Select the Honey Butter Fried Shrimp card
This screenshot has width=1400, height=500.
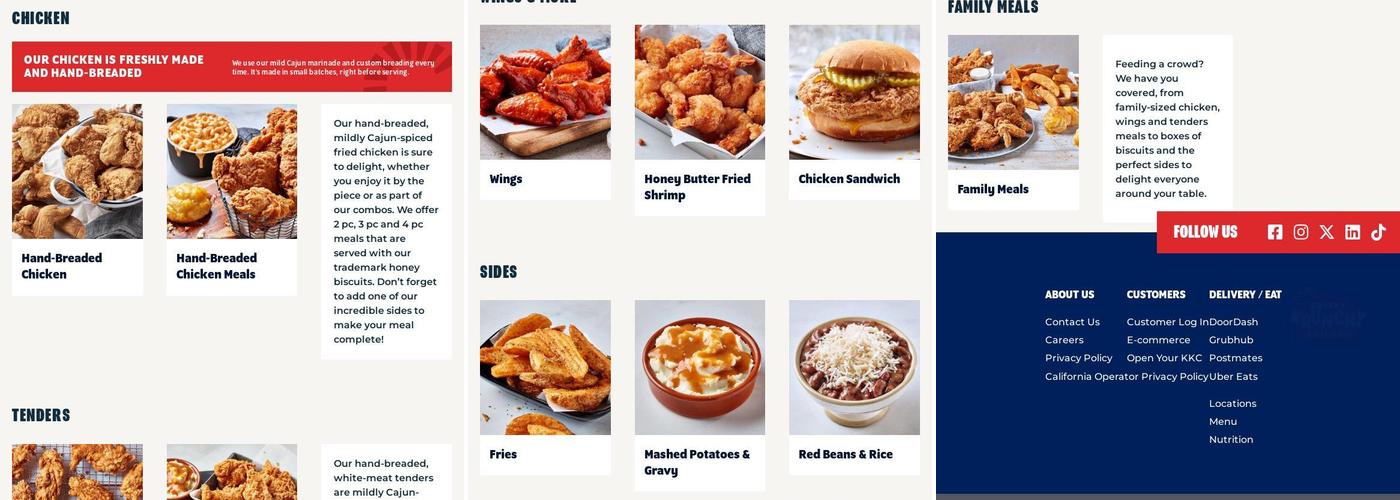pyautogui.click(x=700, y=119)
